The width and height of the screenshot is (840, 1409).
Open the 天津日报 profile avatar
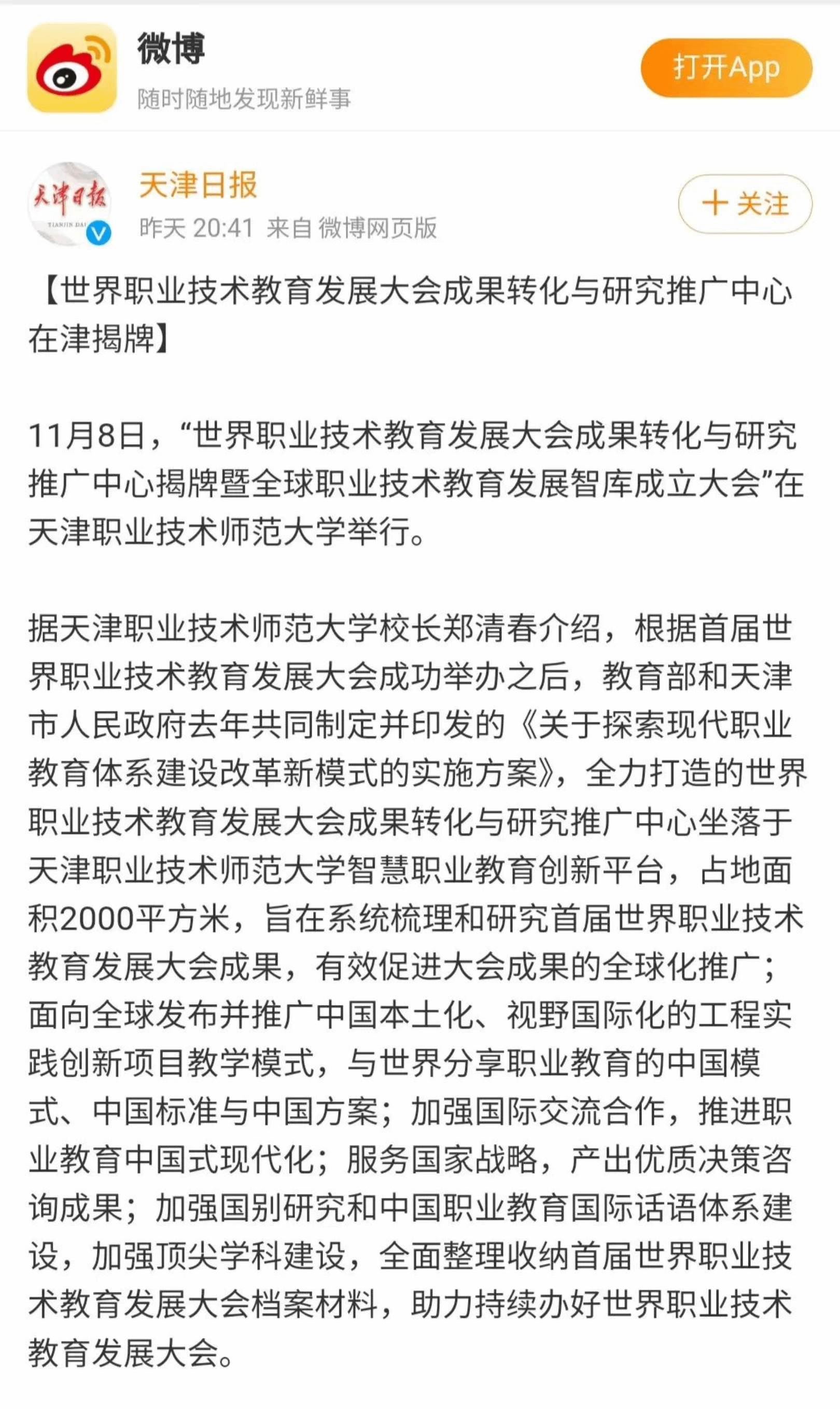69,204
